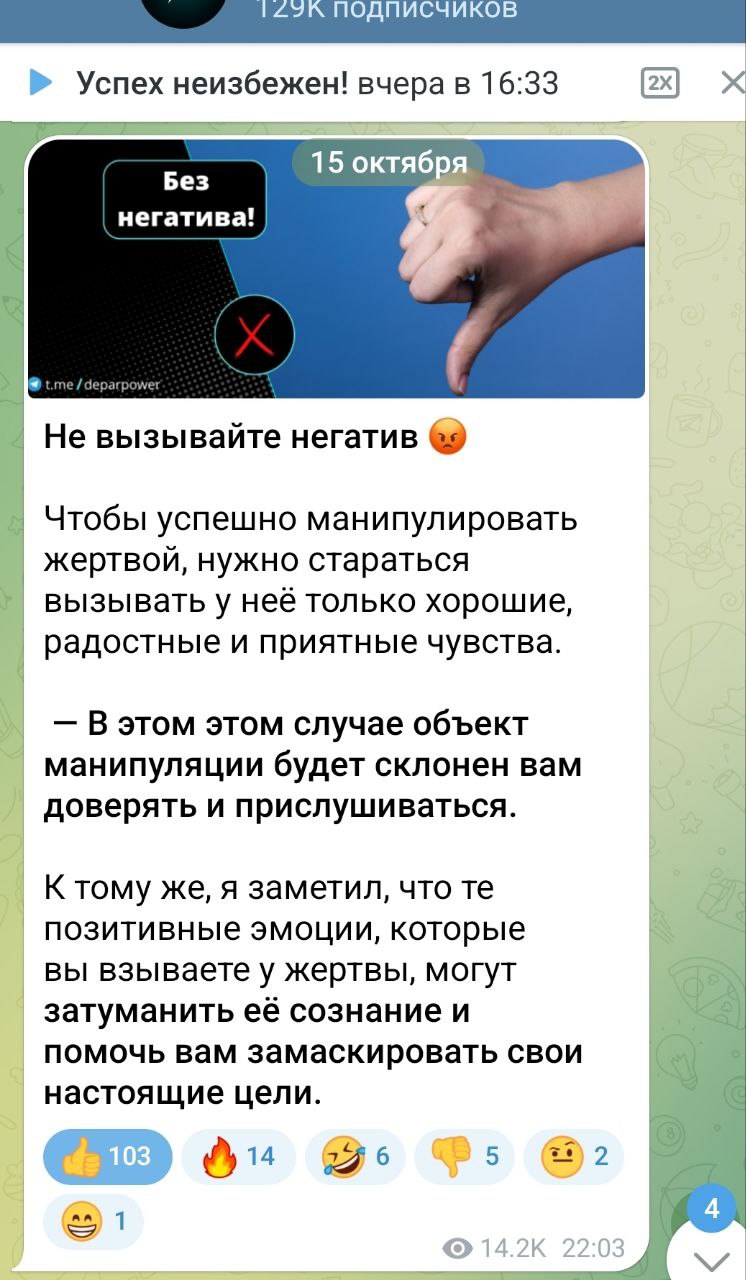Image resolution: width=746 pixels, height=1280 pixels.
Task: Open the Без негатива post image
Action: tap(336, 268)
